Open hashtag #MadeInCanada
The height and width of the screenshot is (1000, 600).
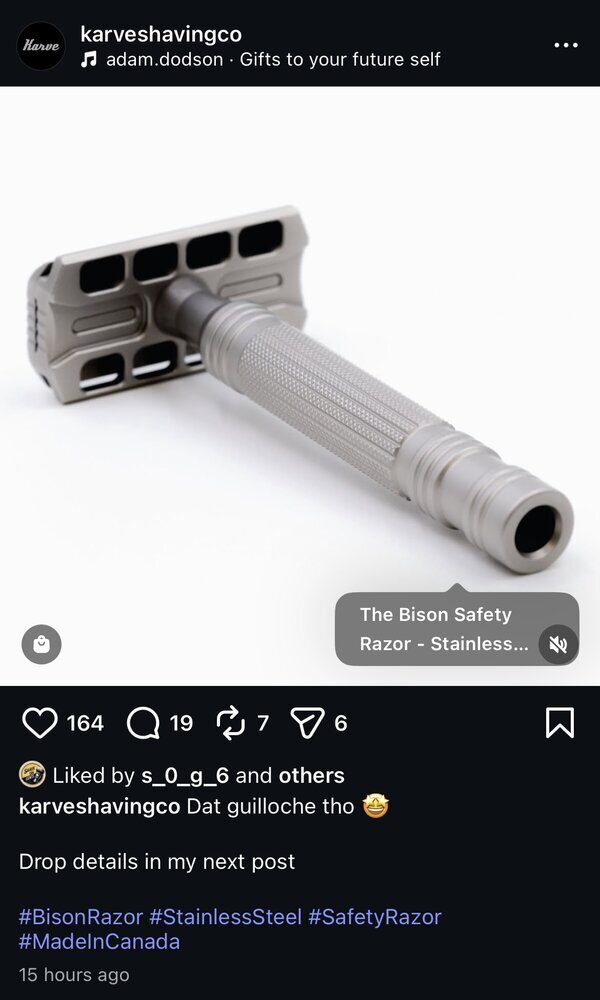pos(99,941)
